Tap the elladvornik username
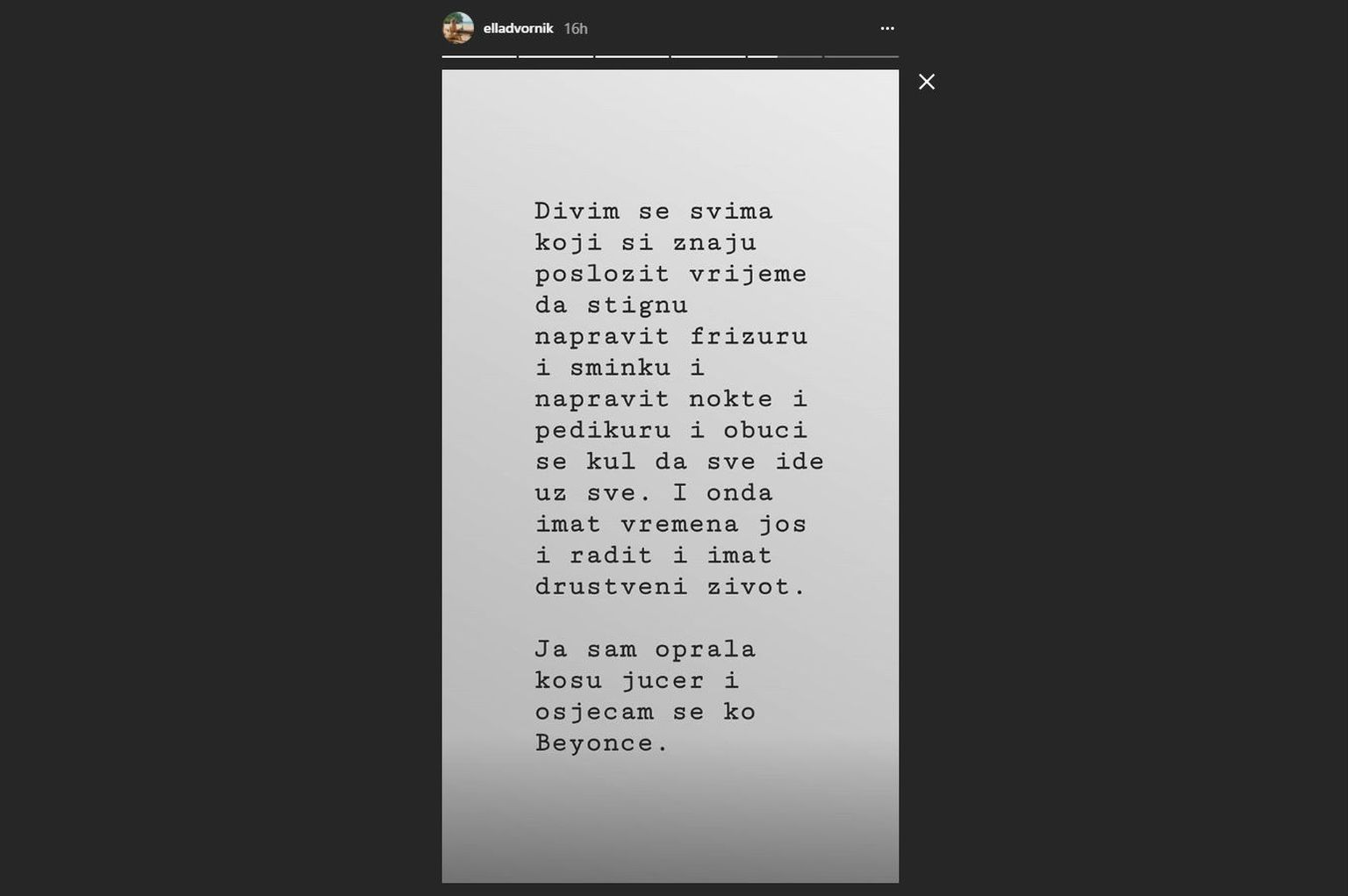This screenshot has width=1348, height=896. click(x=518, y=28)
